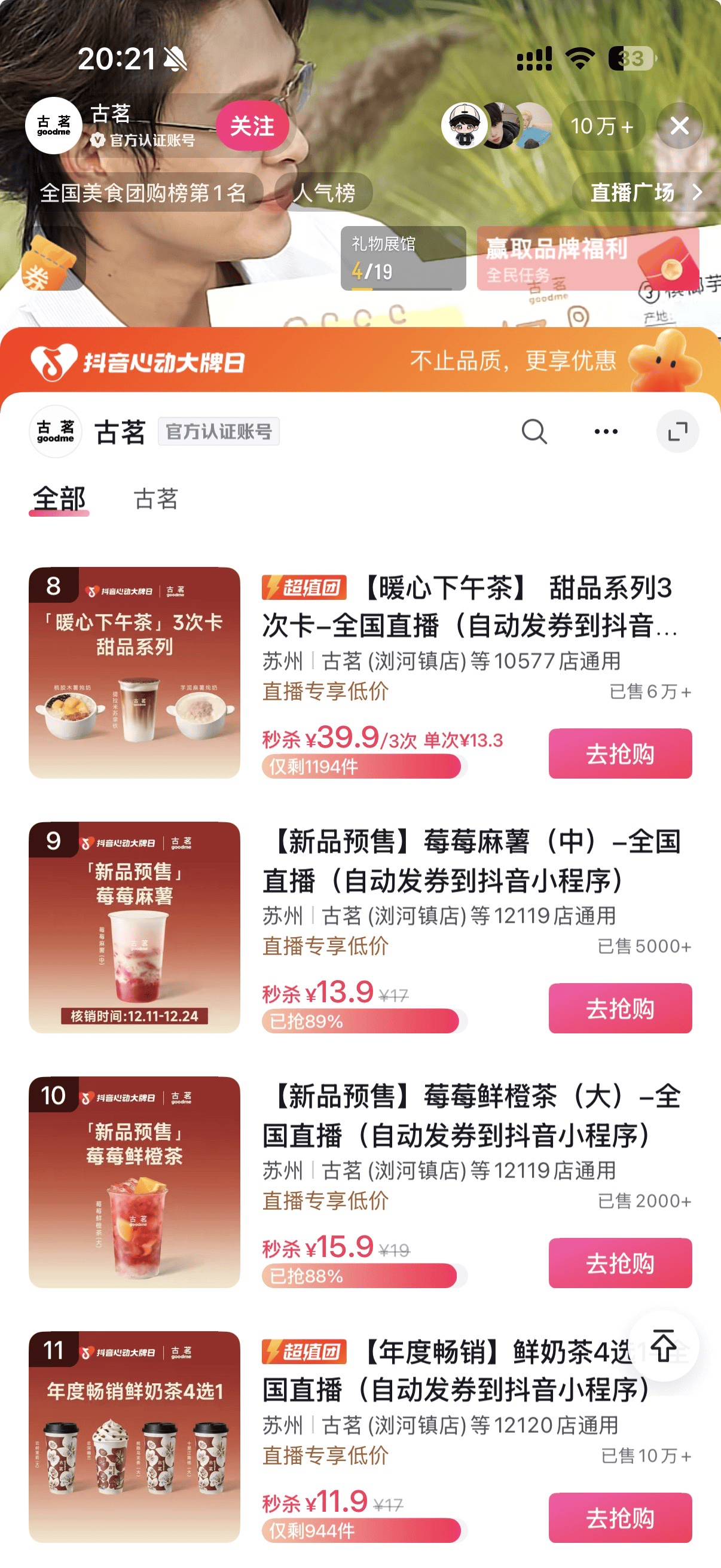Close the live stream

pos(679,126)
